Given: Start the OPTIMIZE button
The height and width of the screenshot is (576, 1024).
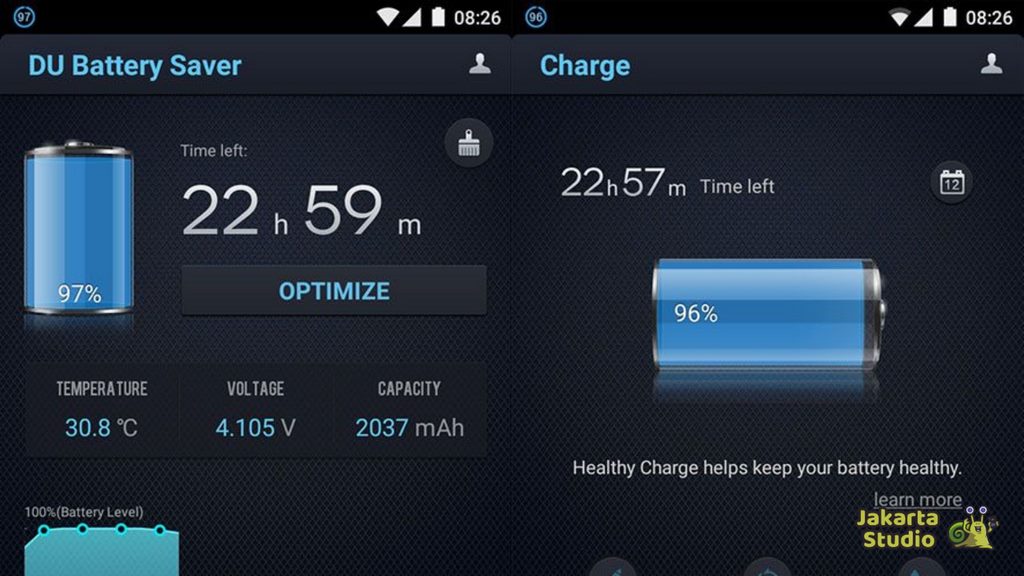Looking at the screenshot, I should pyautogui.click(x=334, y=291).
